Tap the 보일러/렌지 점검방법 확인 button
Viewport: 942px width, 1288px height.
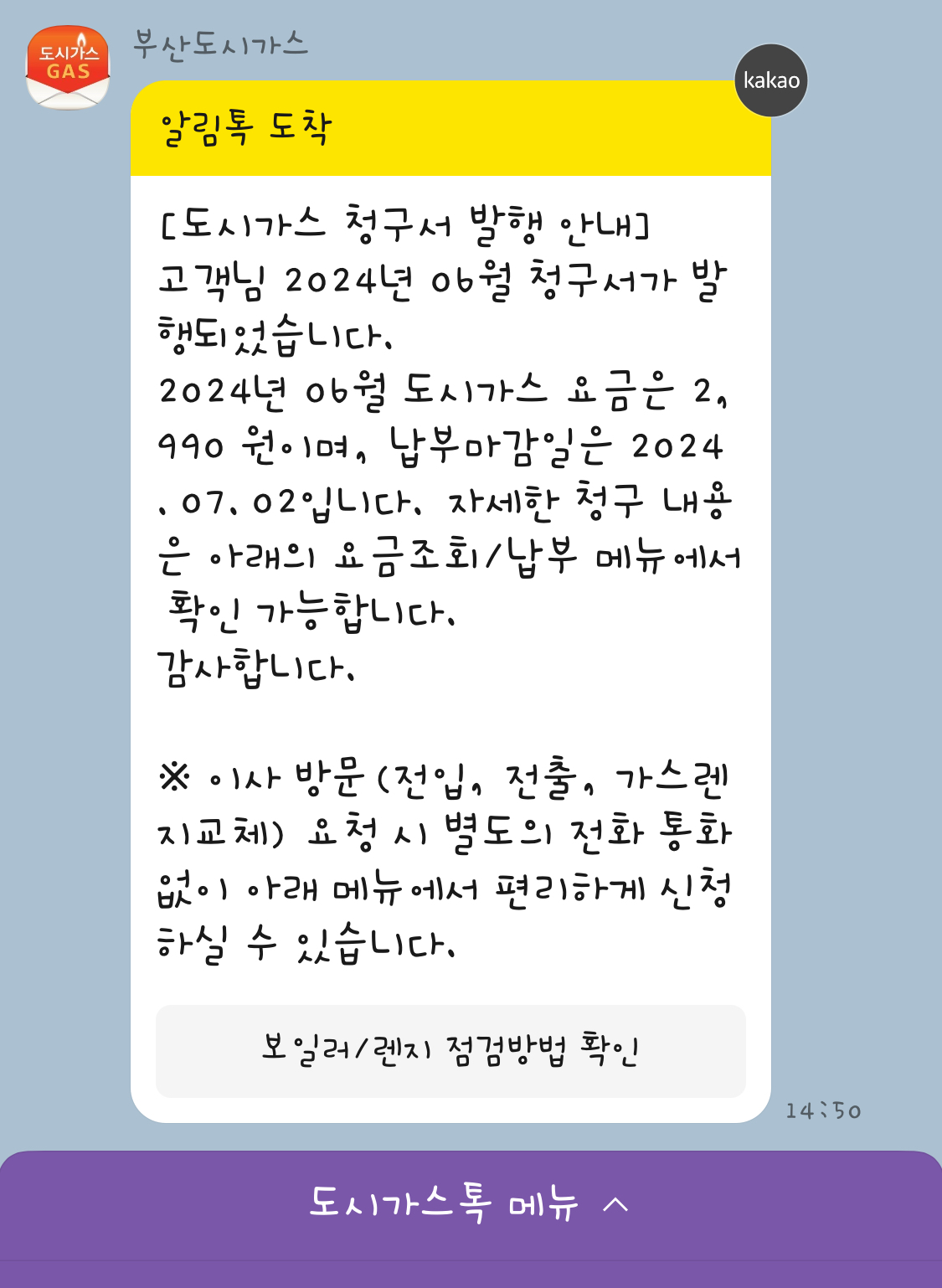pos(450,1051)
